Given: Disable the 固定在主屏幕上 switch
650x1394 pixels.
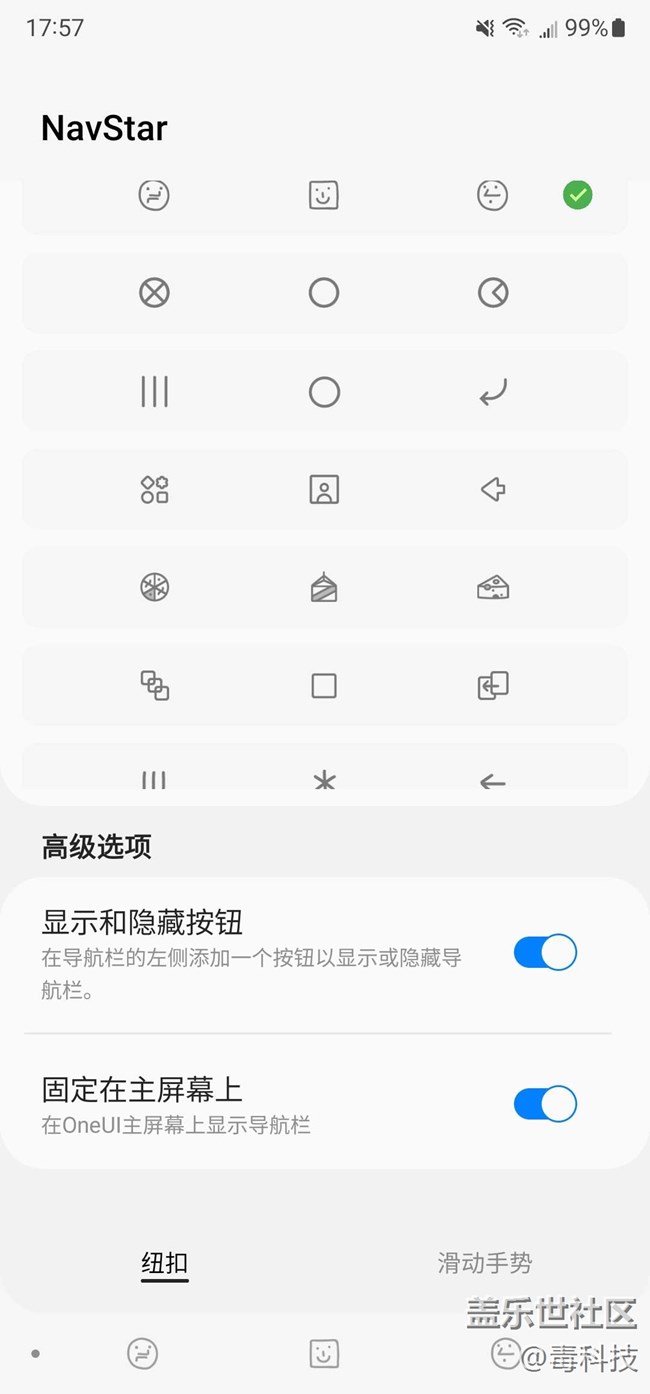Looking at the screenshot, I should click(x=545, y=1104).
